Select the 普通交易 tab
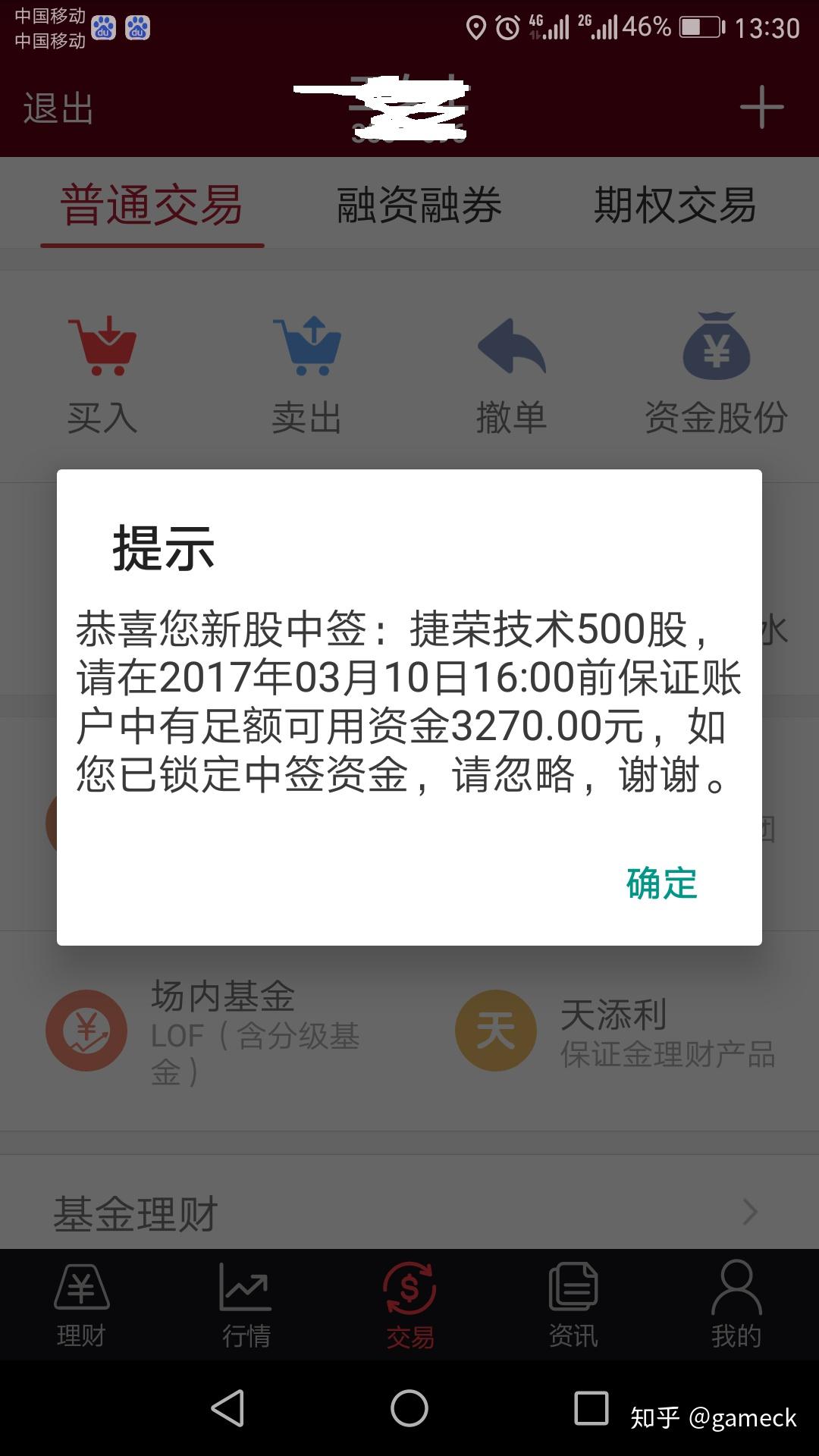 [152, 206]
